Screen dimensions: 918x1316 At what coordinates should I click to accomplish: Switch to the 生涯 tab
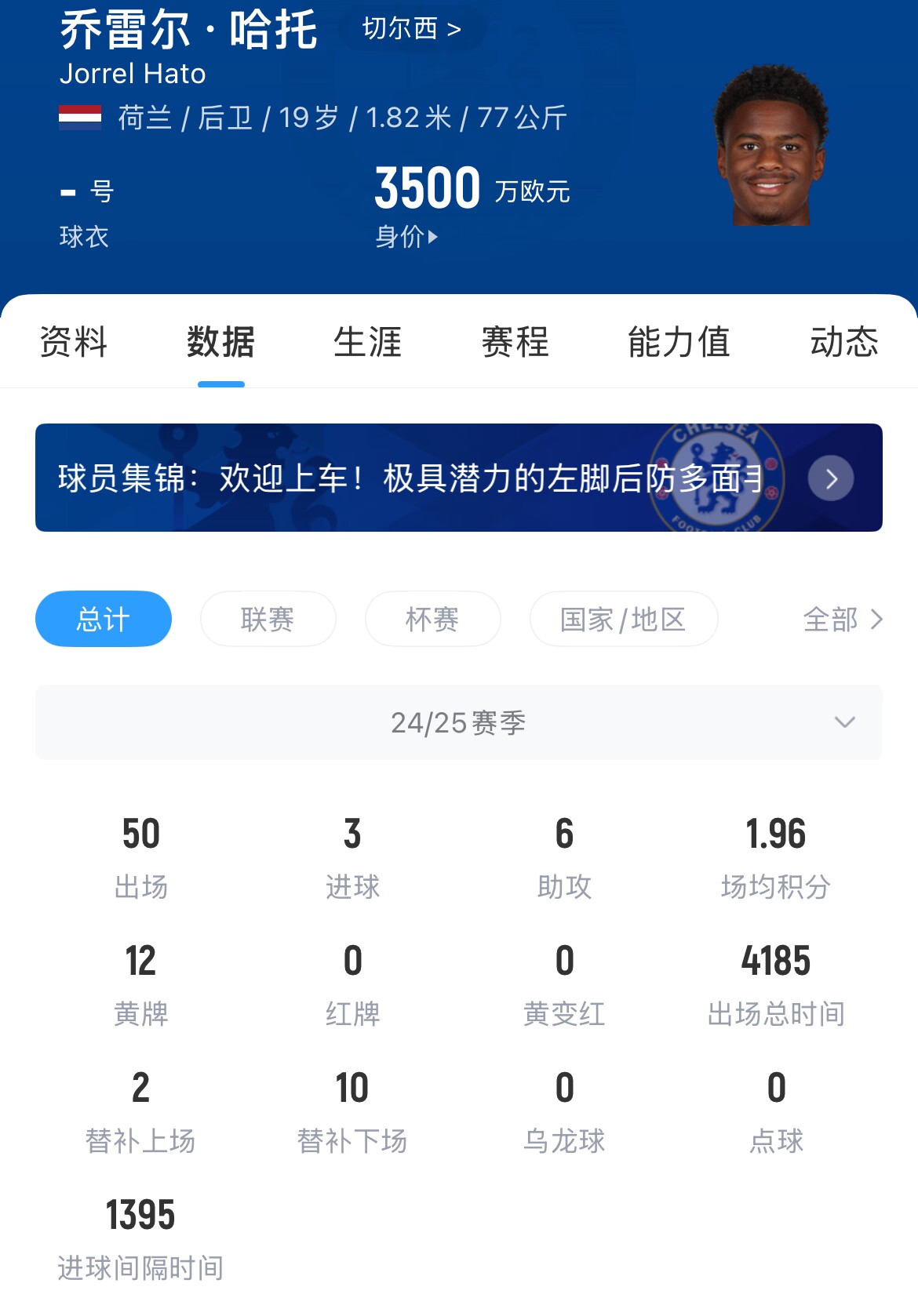(367, 342)
